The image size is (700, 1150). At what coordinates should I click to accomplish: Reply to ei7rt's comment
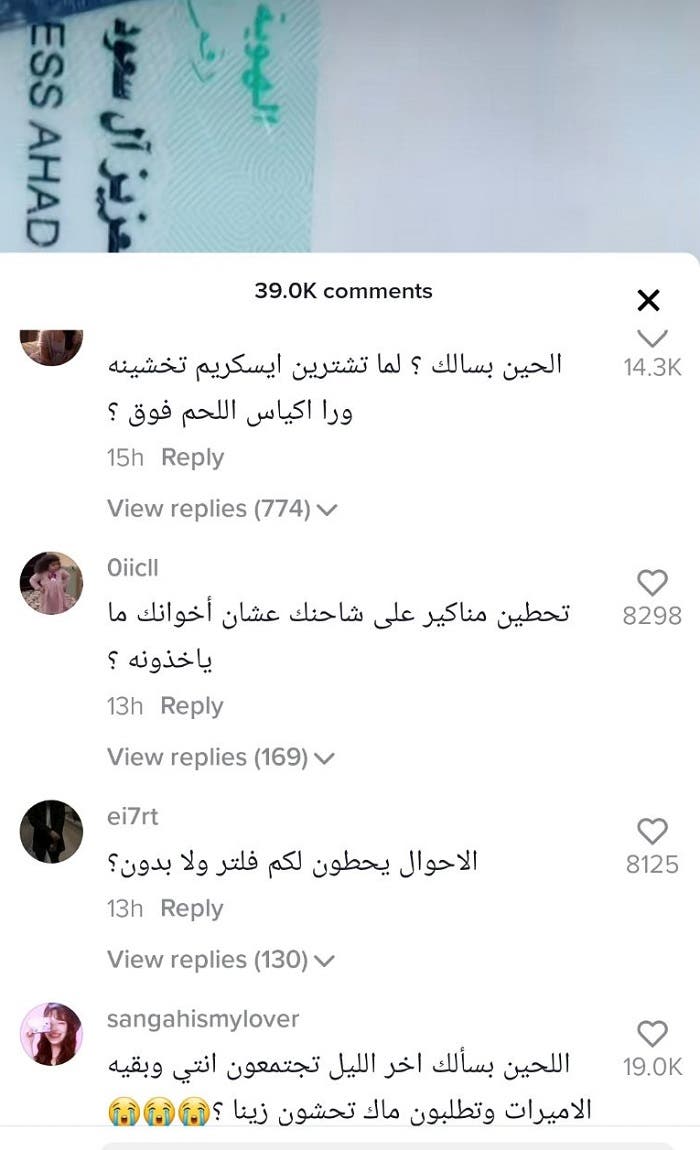[192, 908]
